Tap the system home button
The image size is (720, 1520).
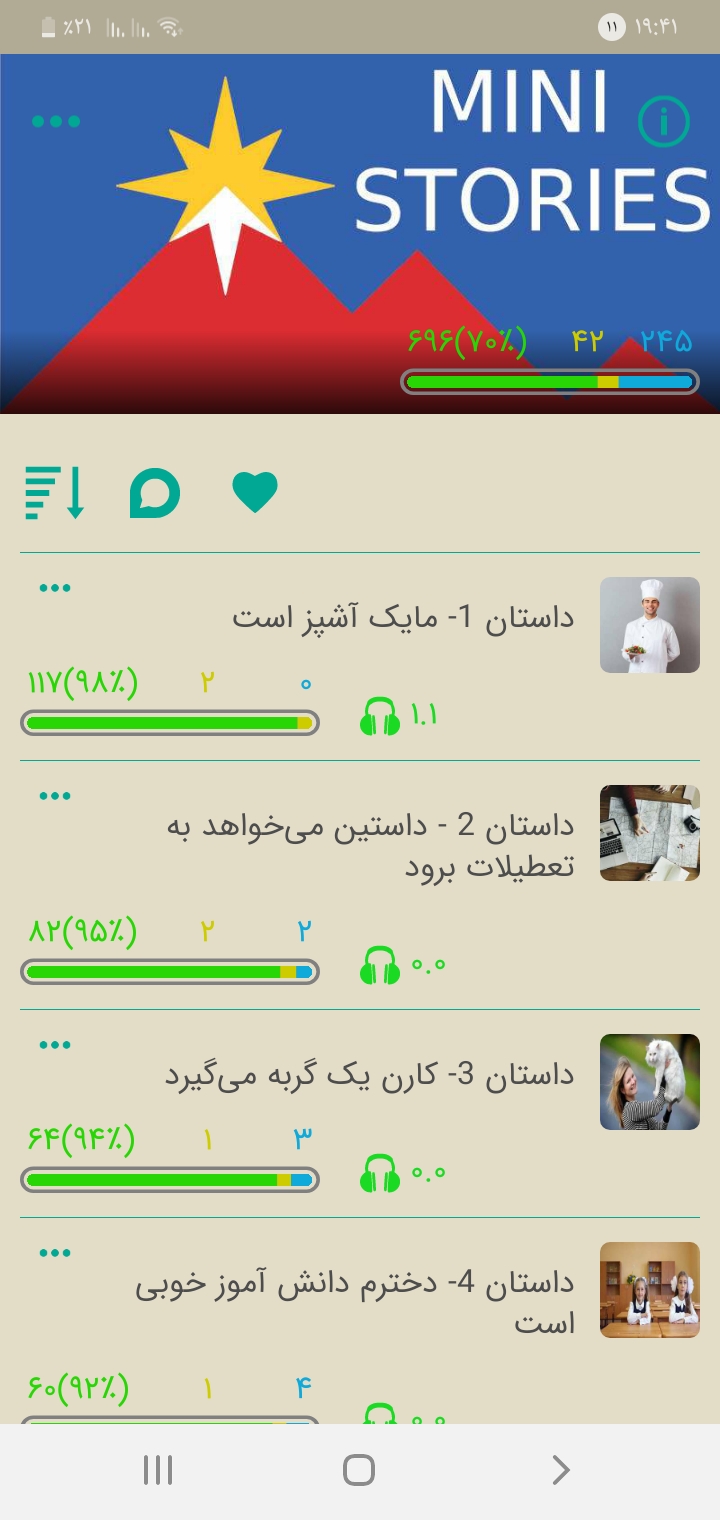pos(359,1470)
